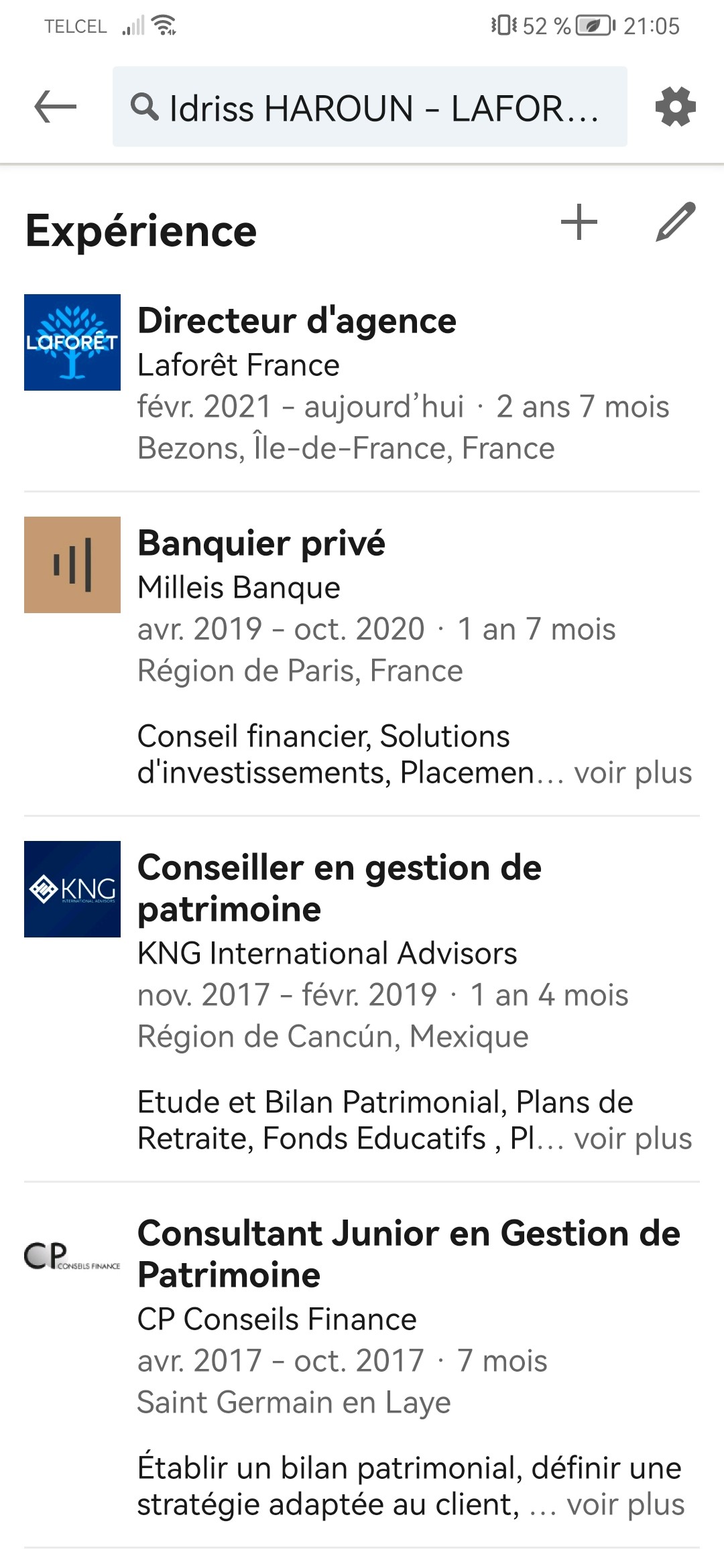
Task: Open the KNG company logo
Action: click(72, 889)
